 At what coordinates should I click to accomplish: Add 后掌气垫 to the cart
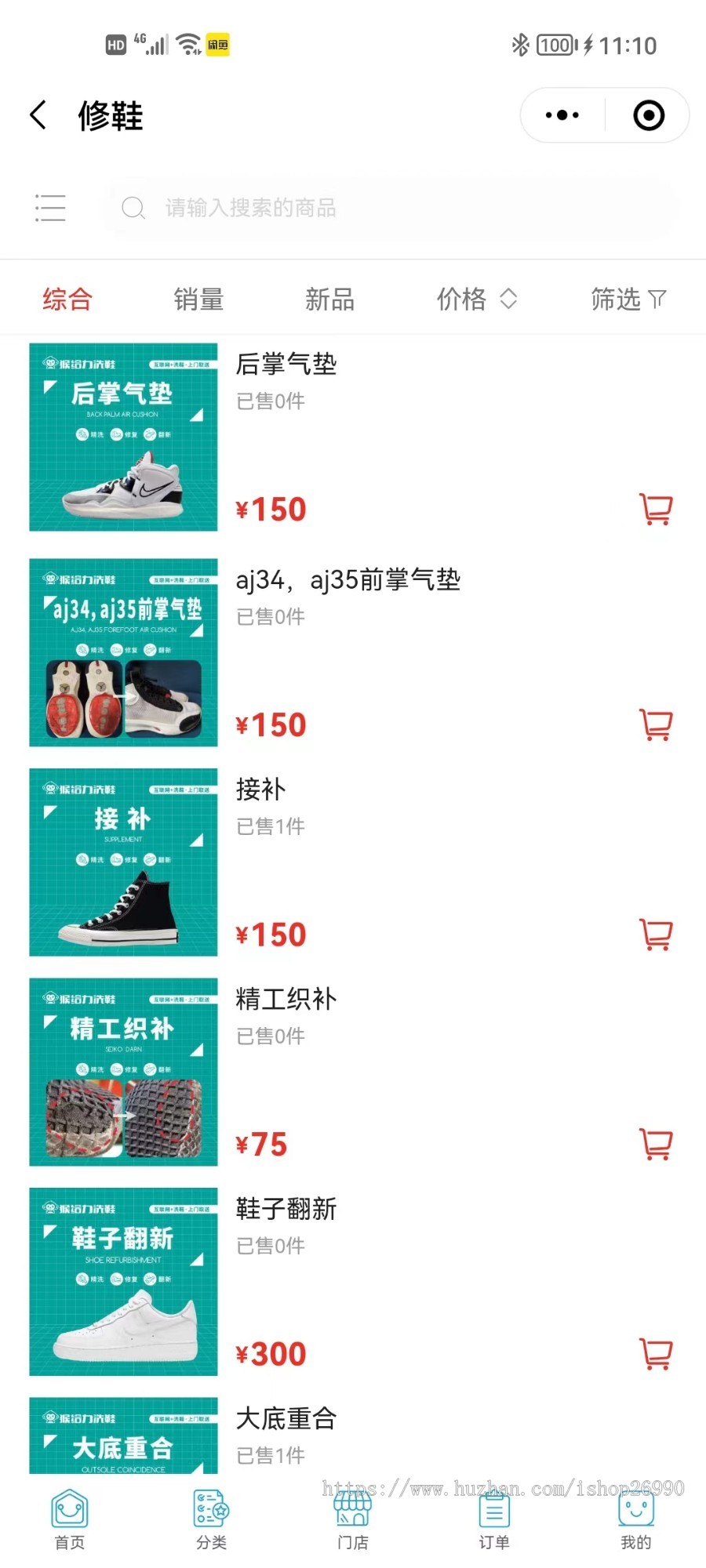click(x=656, y=510)
